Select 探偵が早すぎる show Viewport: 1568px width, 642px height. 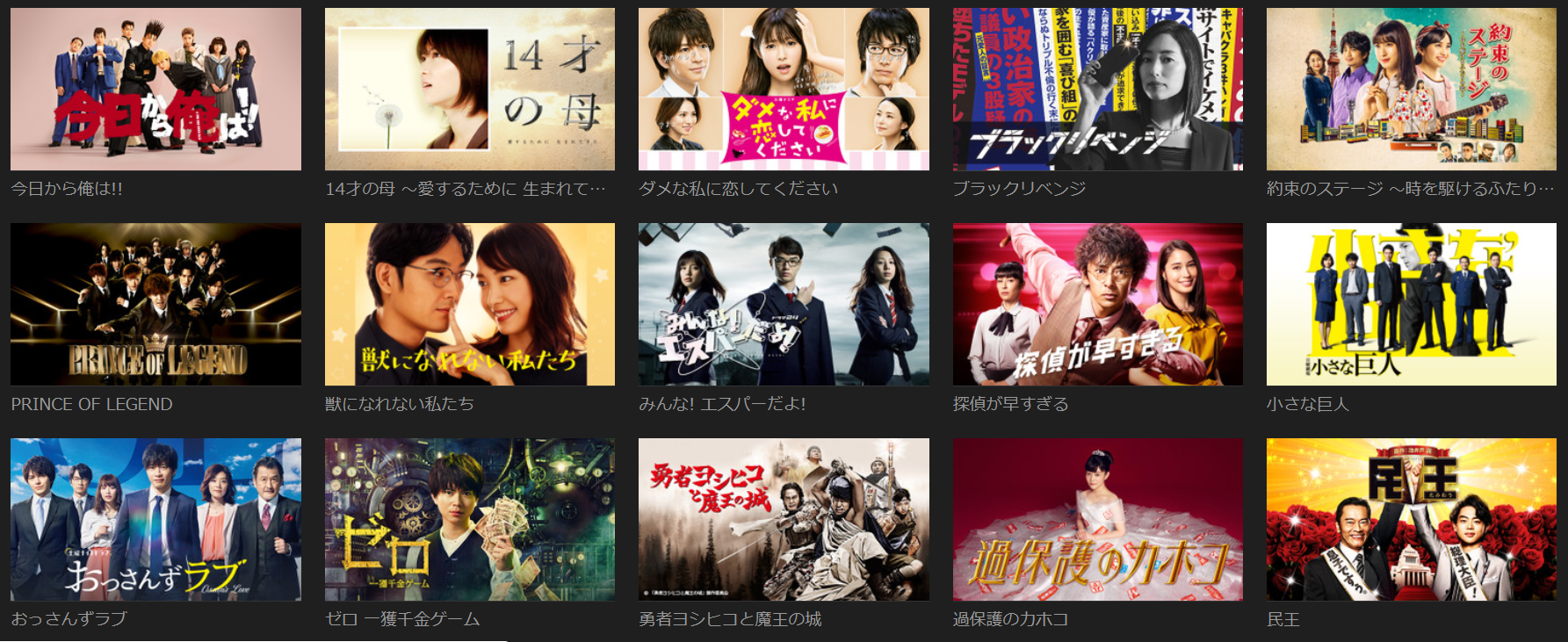click(1097, 305)
